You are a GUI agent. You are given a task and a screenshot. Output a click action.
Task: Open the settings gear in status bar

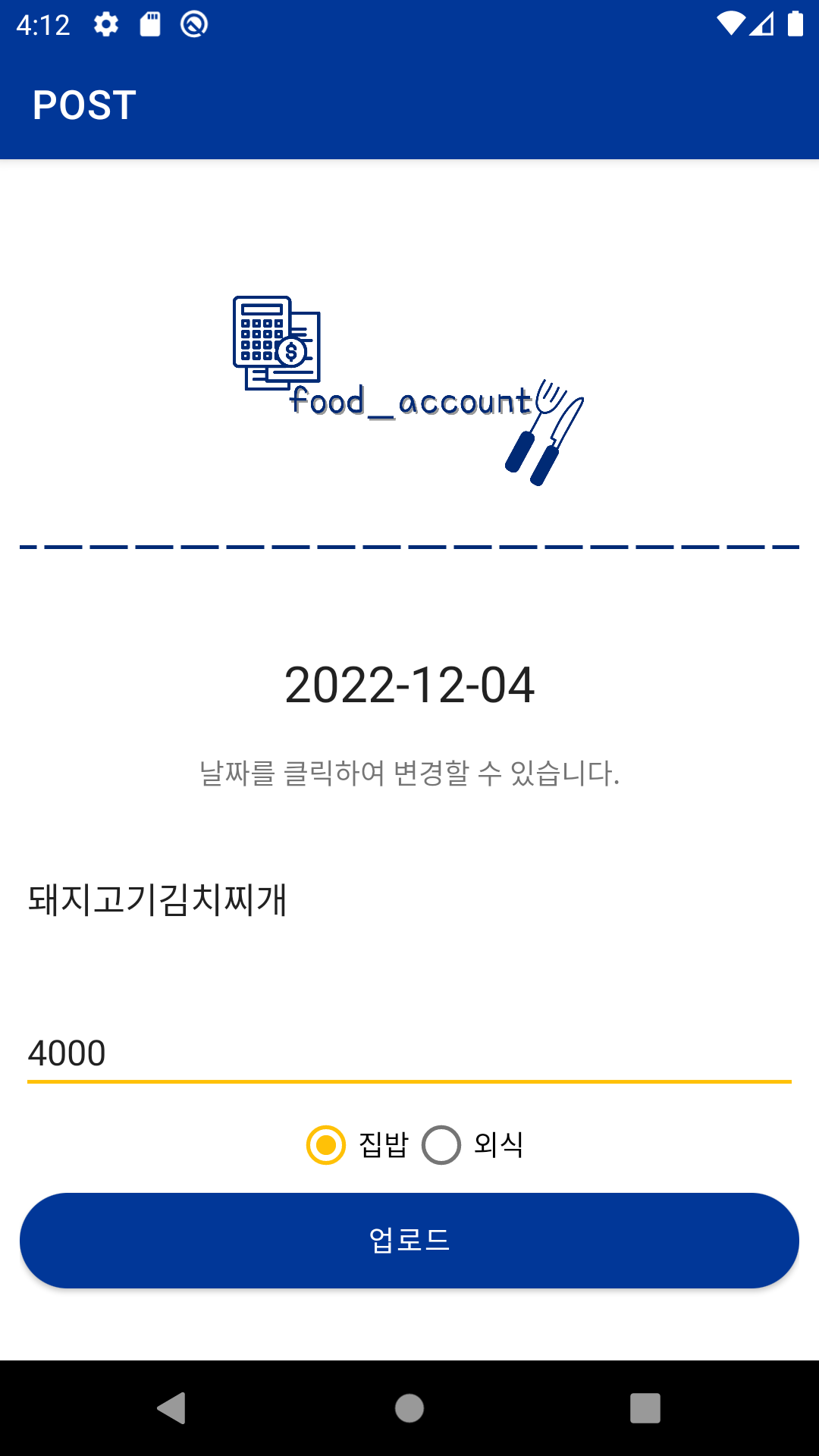[x=105, y=24]
